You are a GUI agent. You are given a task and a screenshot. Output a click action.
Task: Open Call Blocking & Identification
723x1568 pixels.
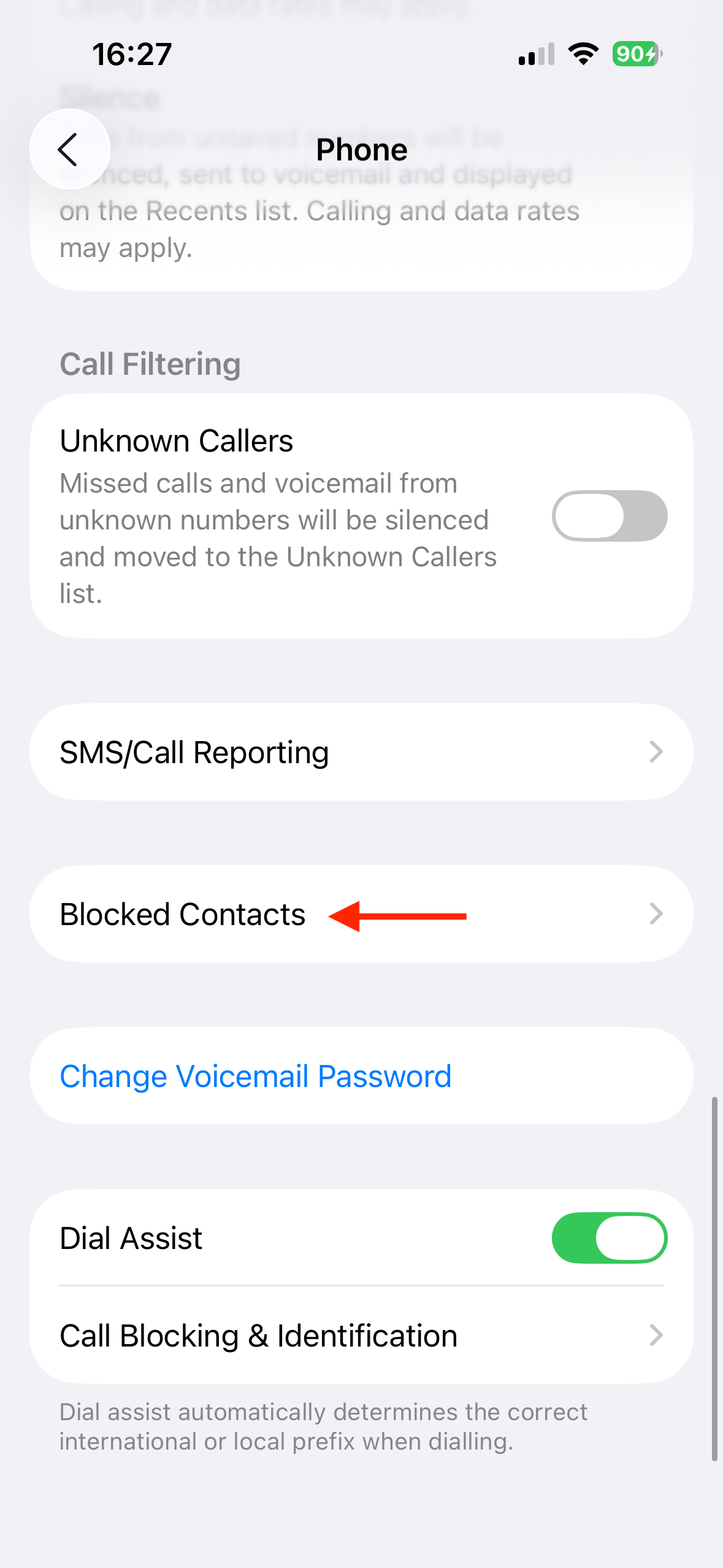[x=361, y=1336]
